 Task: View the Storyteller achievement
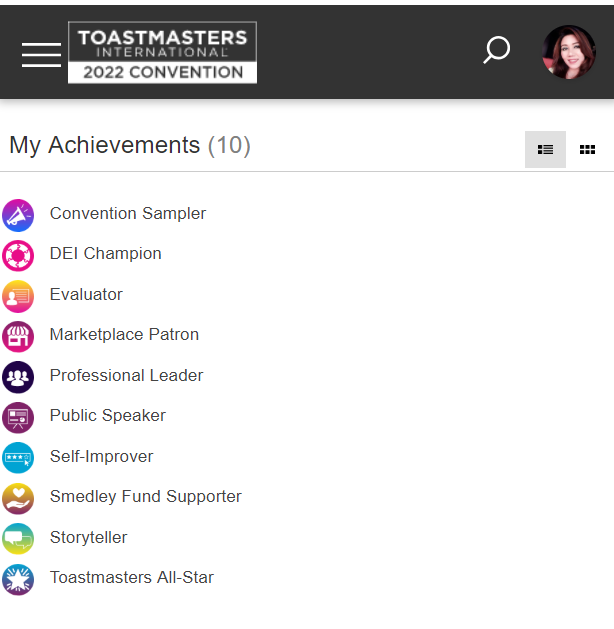(88, 537)
